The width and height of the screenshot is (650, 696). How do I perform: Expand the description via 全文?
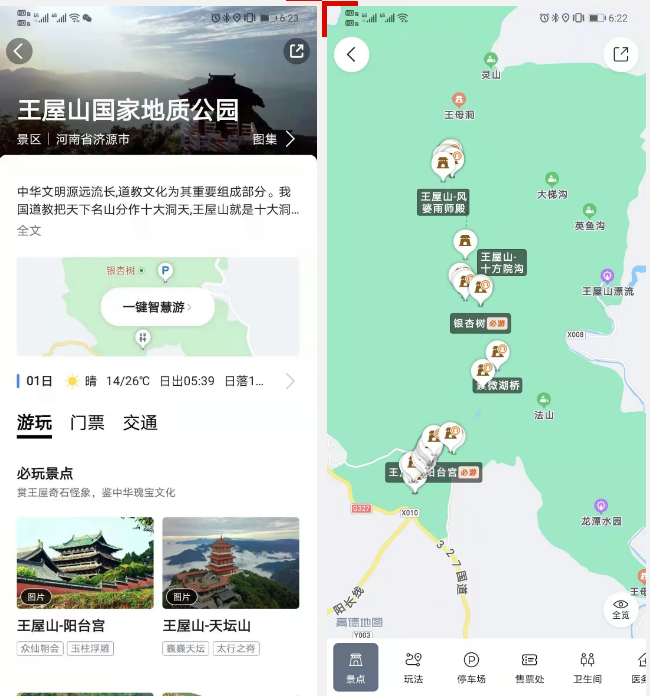coord(29,230)
